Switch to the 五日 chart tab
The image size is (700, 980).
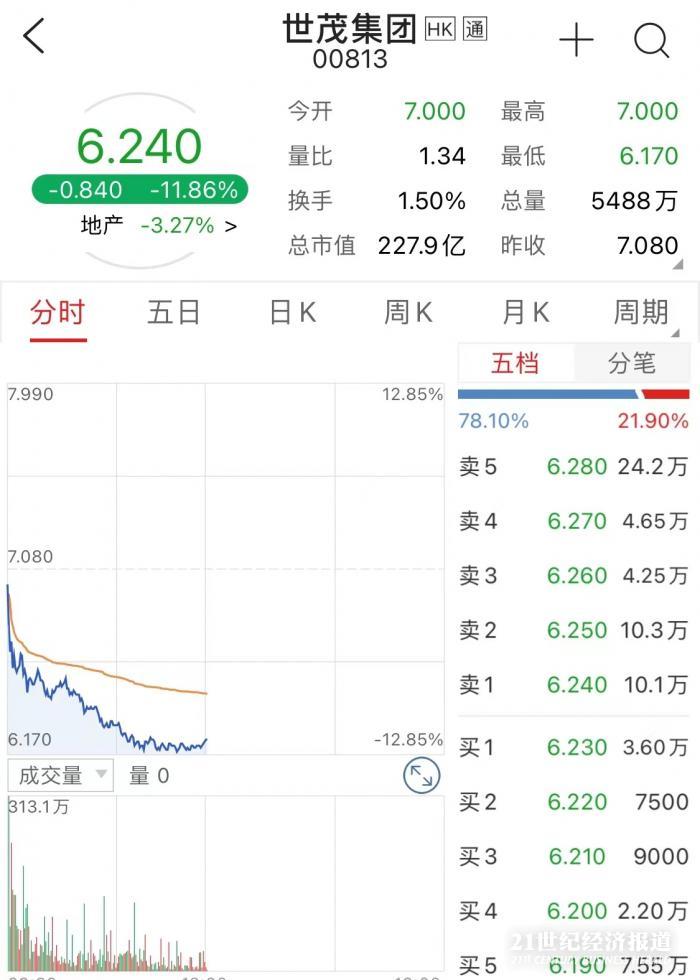click(174, 313)
